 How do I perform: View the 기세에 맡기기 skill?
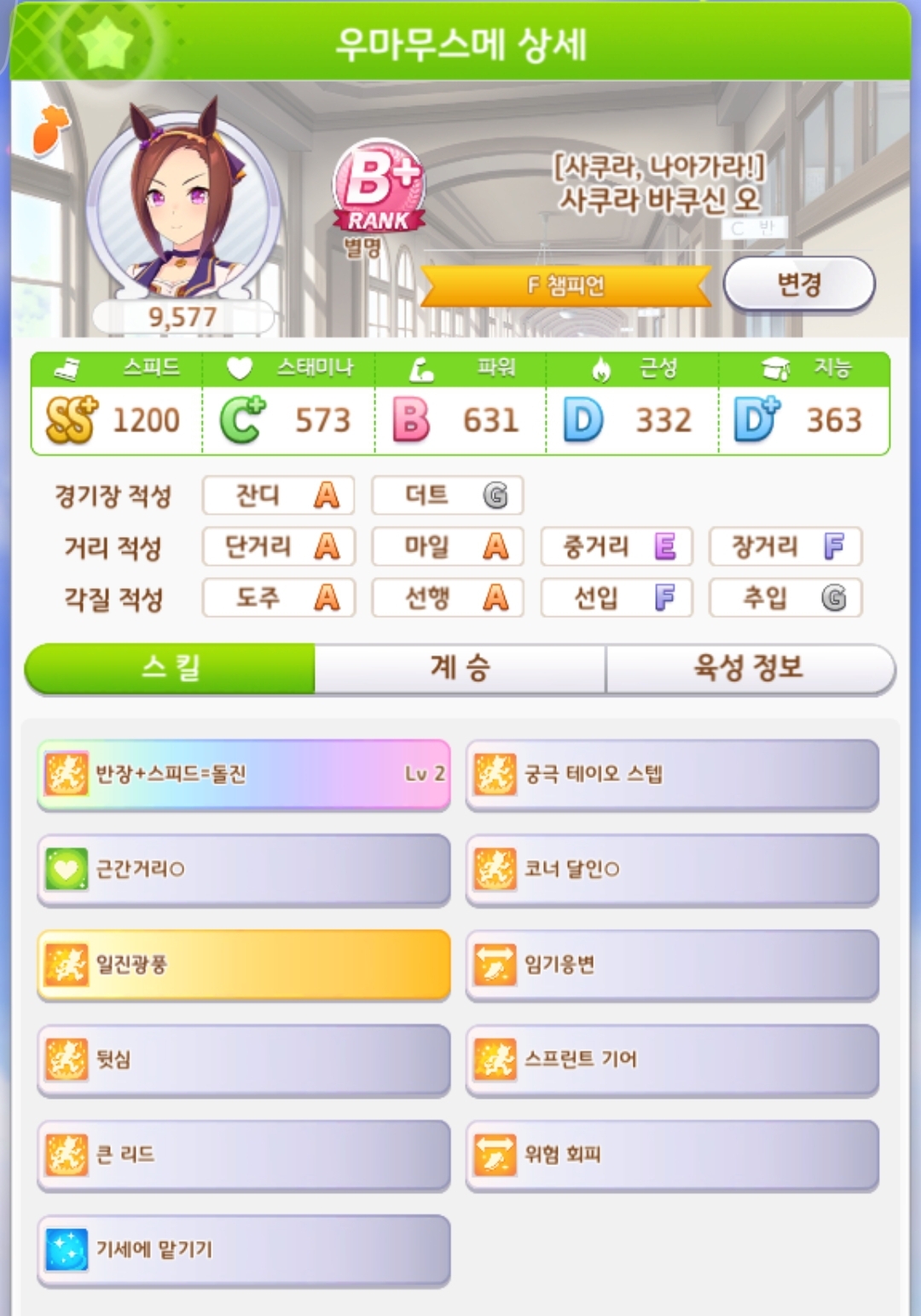(x=244, y=1250)
